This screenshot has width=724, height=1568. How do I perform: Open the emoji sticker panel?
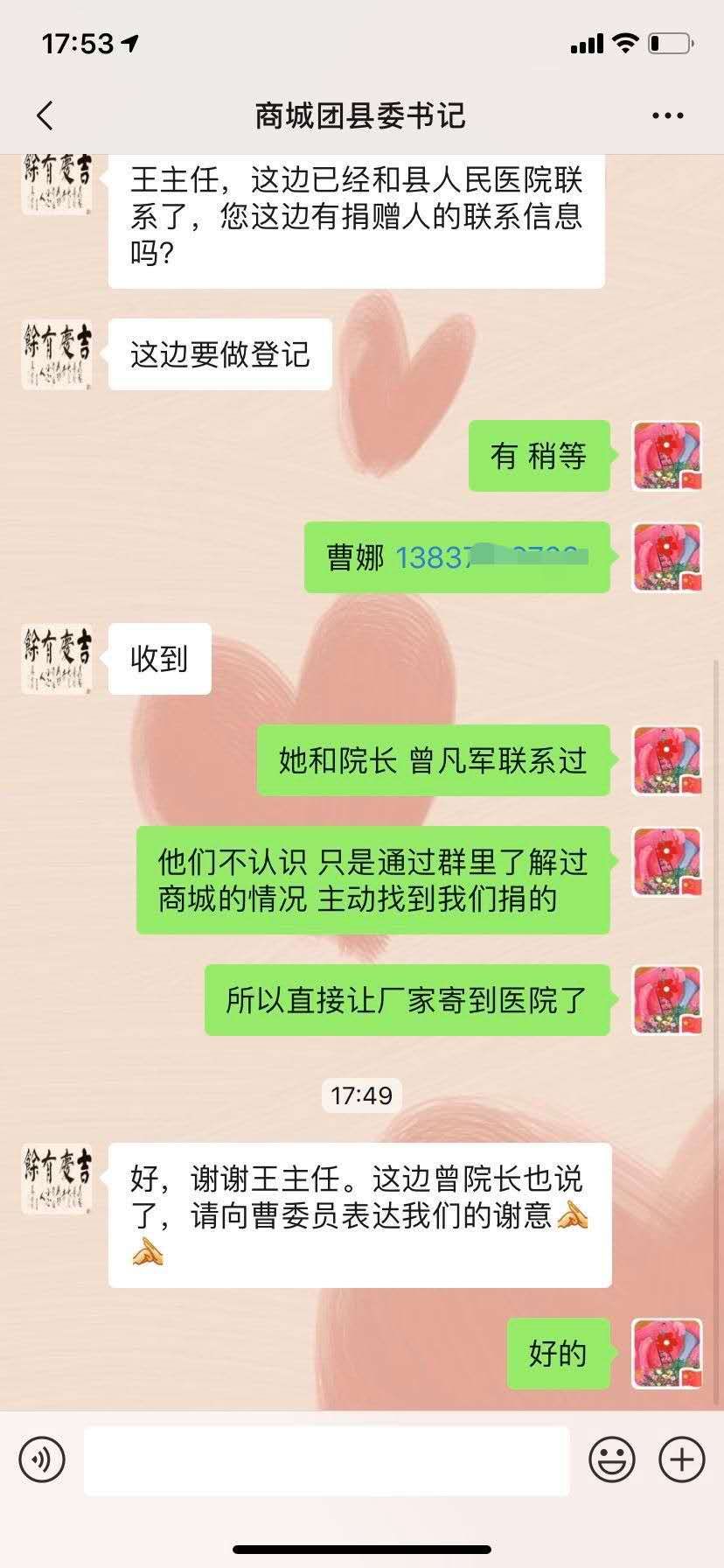tap(611, 1459)
